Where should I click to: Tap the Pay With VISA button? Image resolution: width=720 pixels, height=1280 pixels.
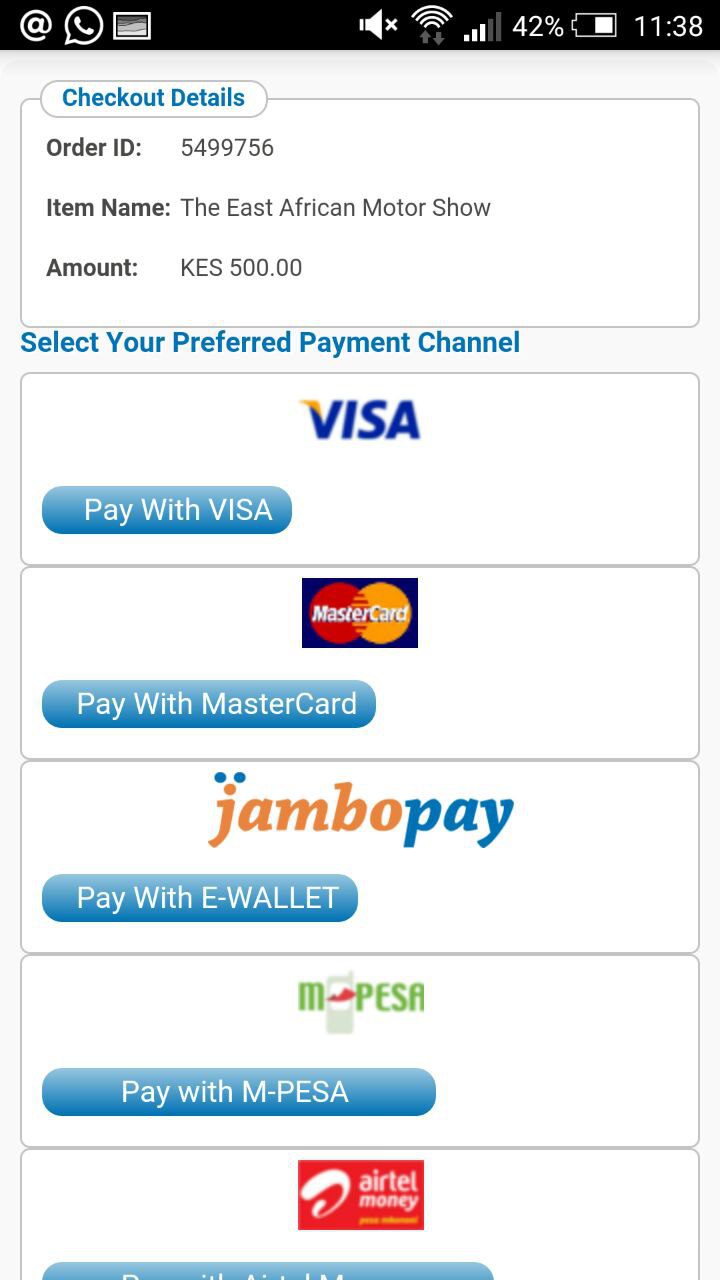(167, 510)
